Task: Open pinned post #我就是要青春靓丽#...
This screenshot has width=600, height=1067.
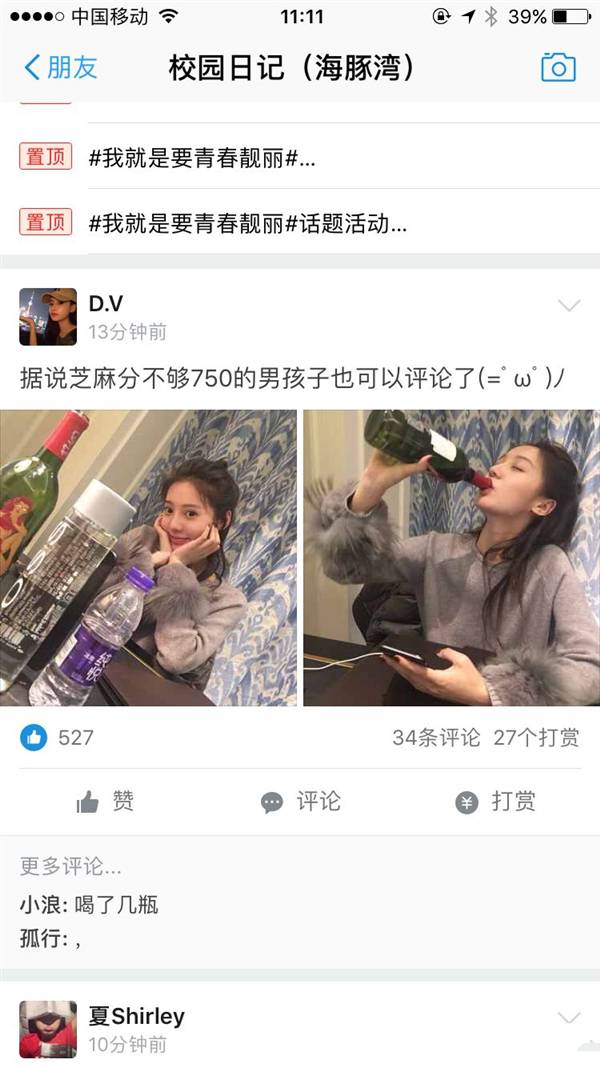Action: pyautogui.click(x=202, y=157)
